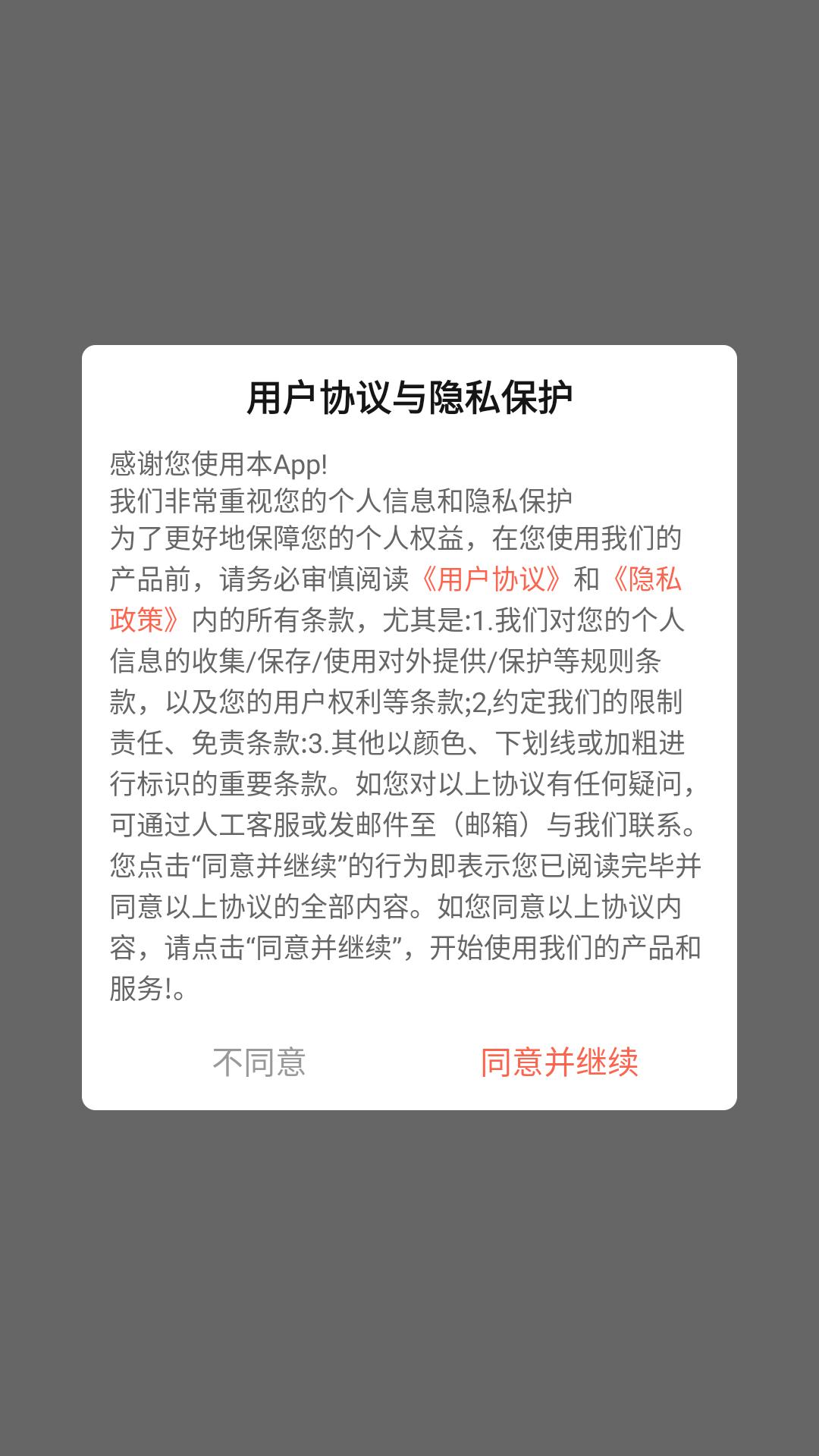This screenshot has height=1456, width=819.
Task: Click the user agreement link in body text
Action: point(491,580)
